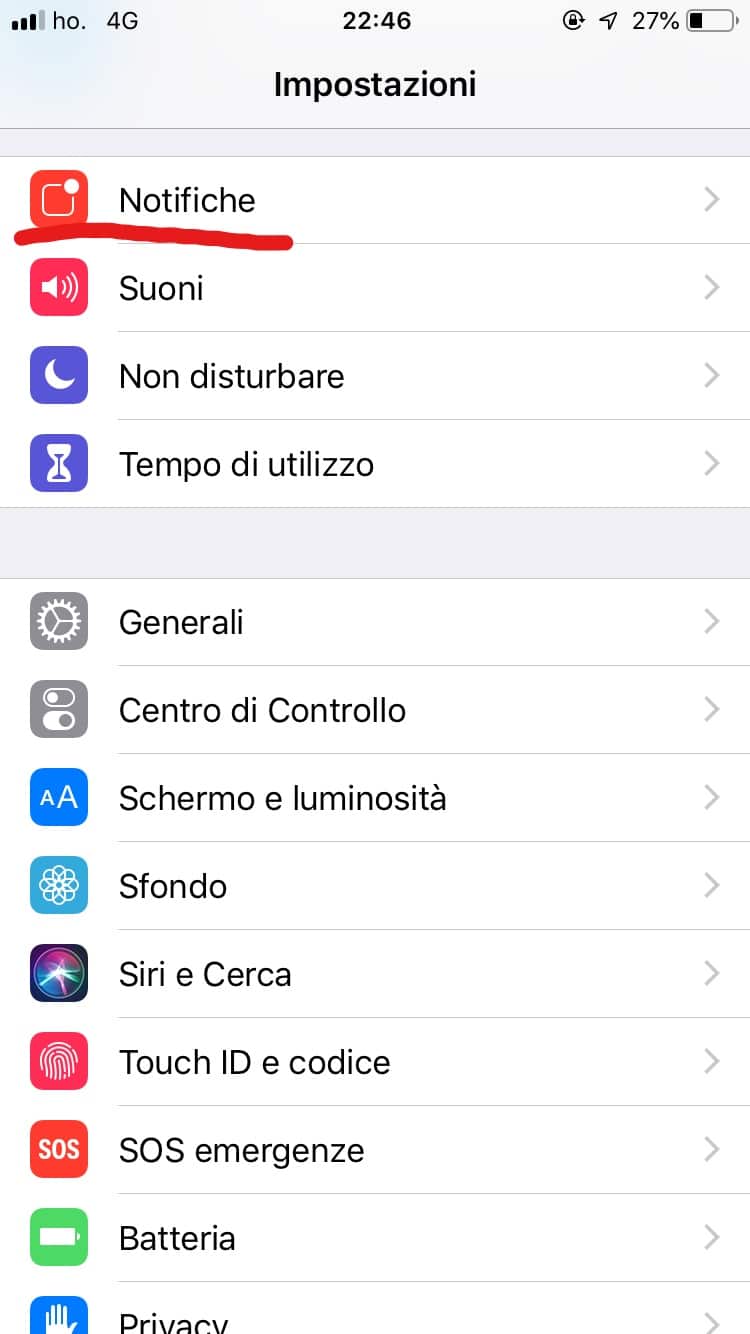The width and height of the screenshot is (750, 1334).
Task: Open Generali settings
Action: pos(375,622)
